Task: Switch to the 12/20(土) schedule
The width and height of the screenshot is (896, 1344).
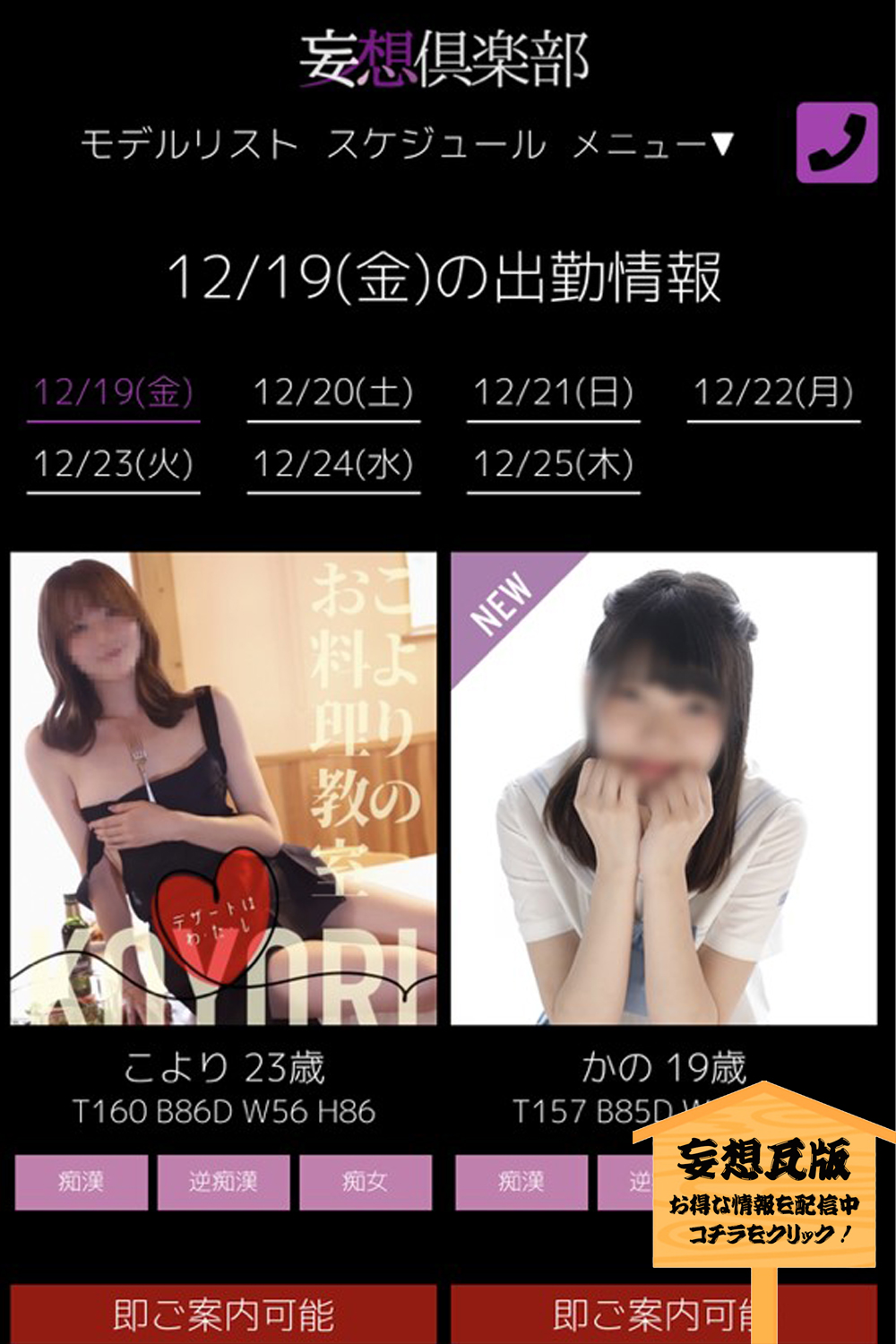Action: pos(333,392)
